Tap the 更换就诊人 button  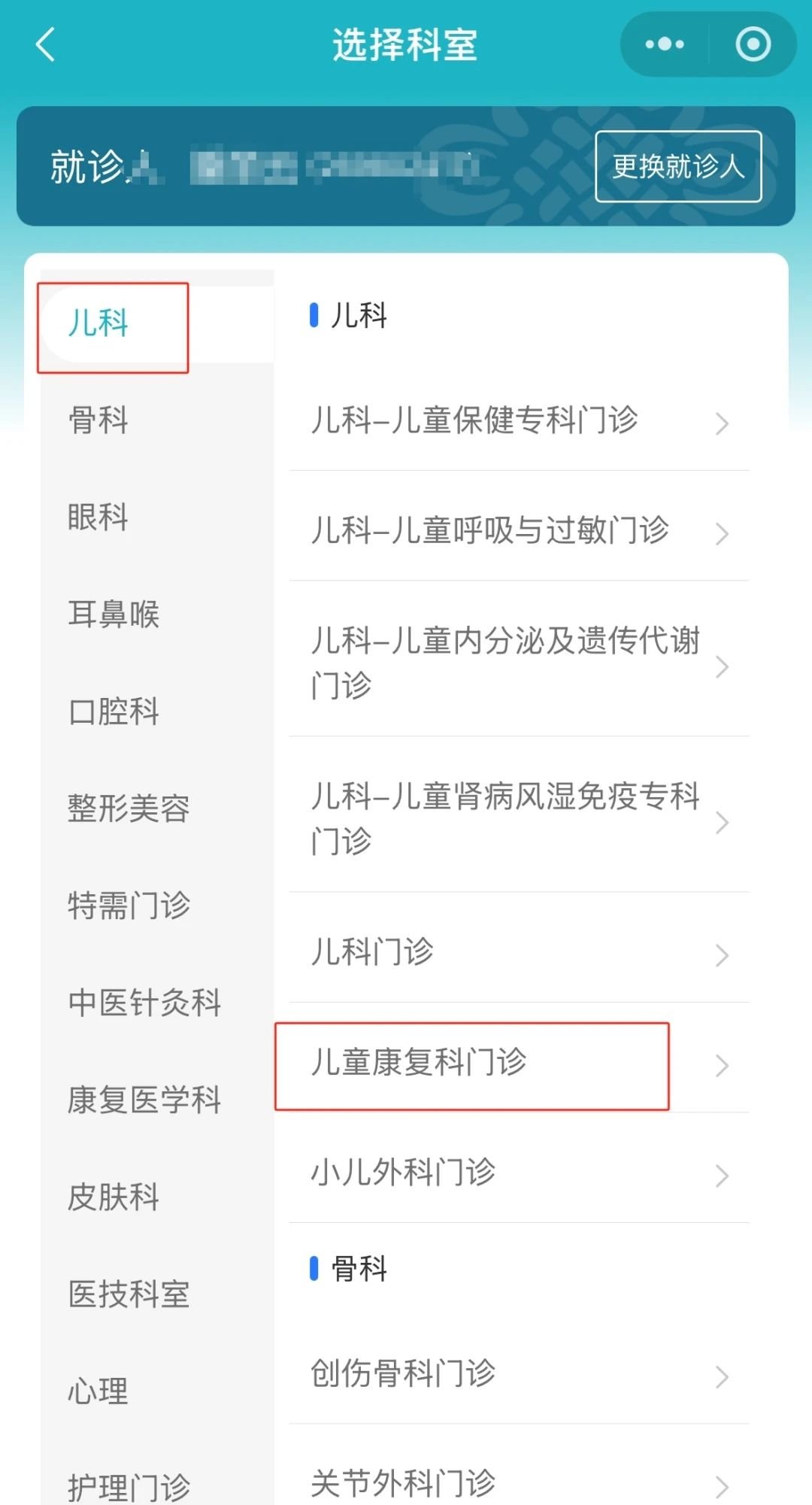pos(678,166)
